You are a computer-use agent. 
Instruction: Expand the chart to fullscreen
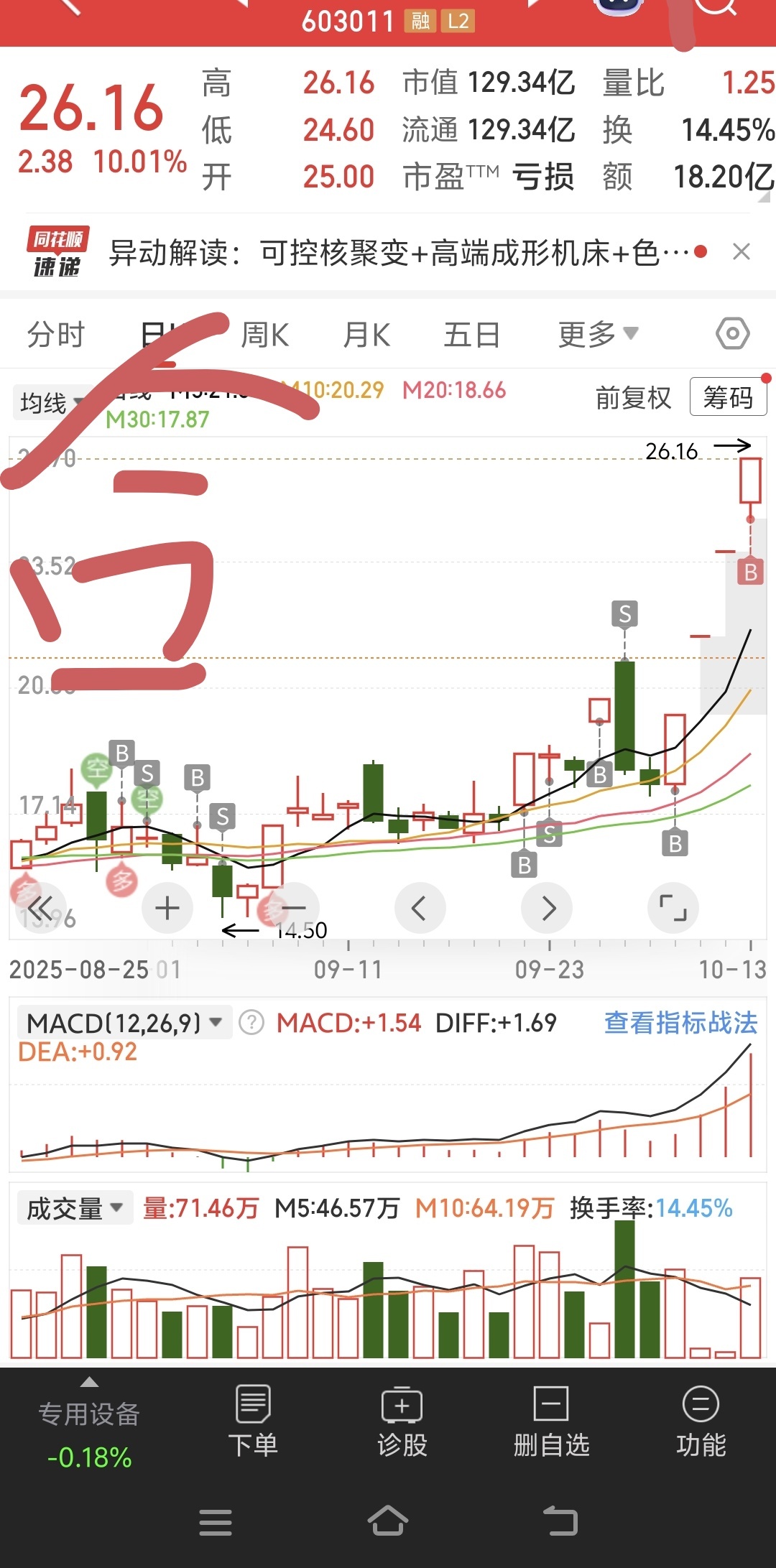pos(673,909)
